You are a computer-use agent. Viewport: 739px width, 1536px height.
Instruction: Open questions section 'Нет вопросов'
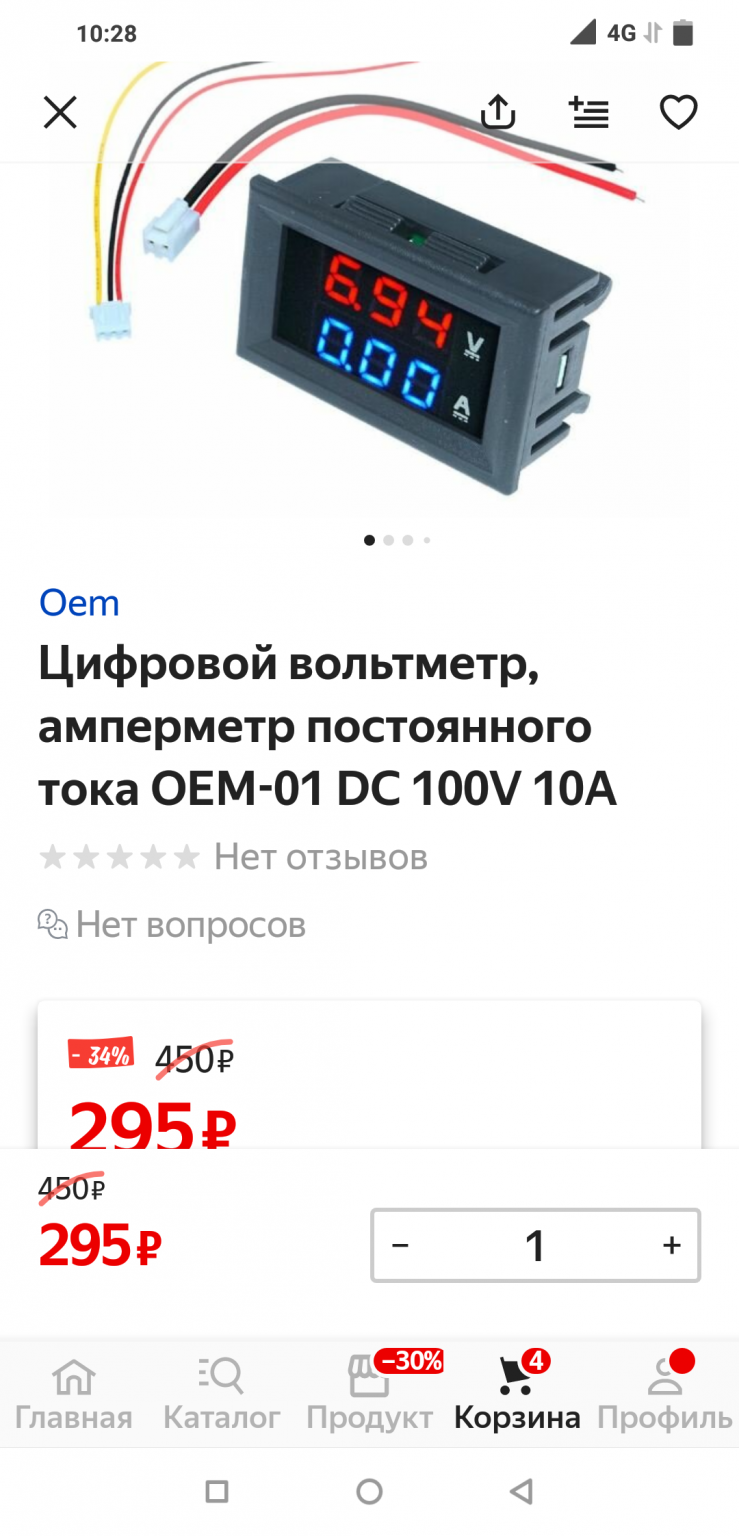190,925
